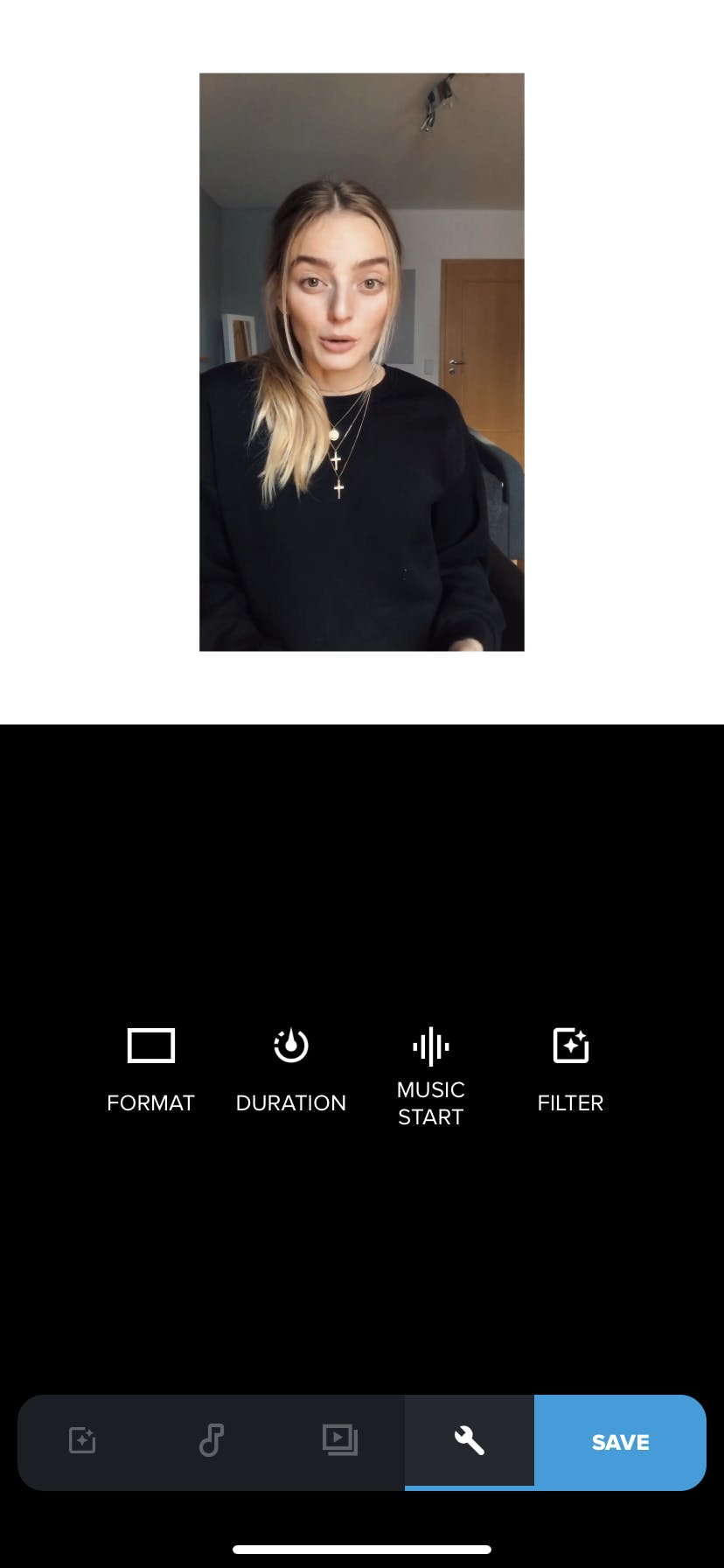
Task: Tap the video preview to play
Action: [x=361, y=361]
